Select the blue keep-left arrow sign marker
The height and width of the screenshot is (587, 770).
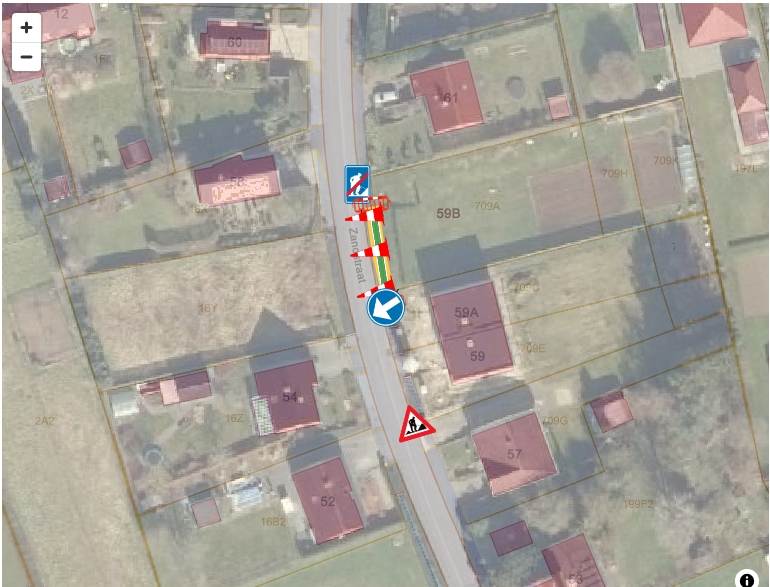[x=385, y=307]
